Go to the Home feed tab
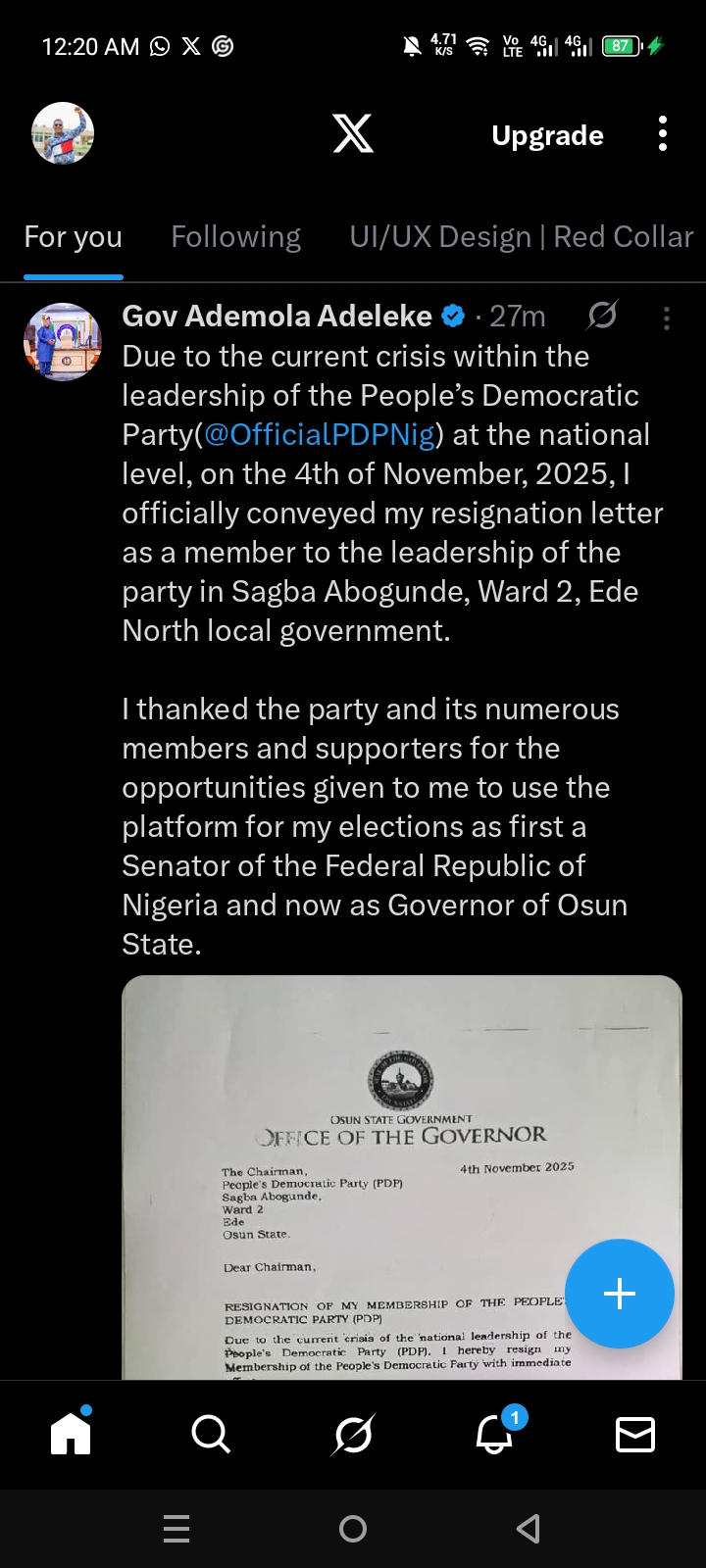Viewport: 706px width, 1568px height. point(71,1435)
